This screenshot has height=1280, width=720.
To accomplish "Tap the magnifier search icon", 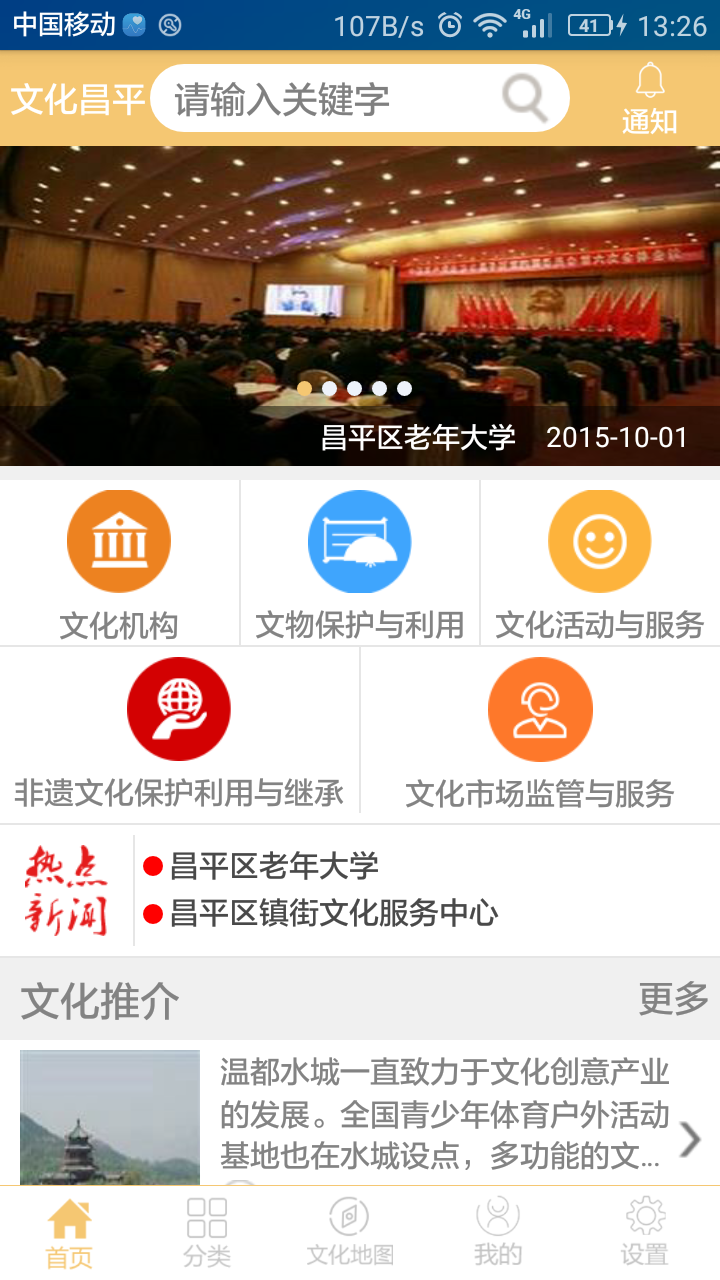I will (x=524, y=98).
